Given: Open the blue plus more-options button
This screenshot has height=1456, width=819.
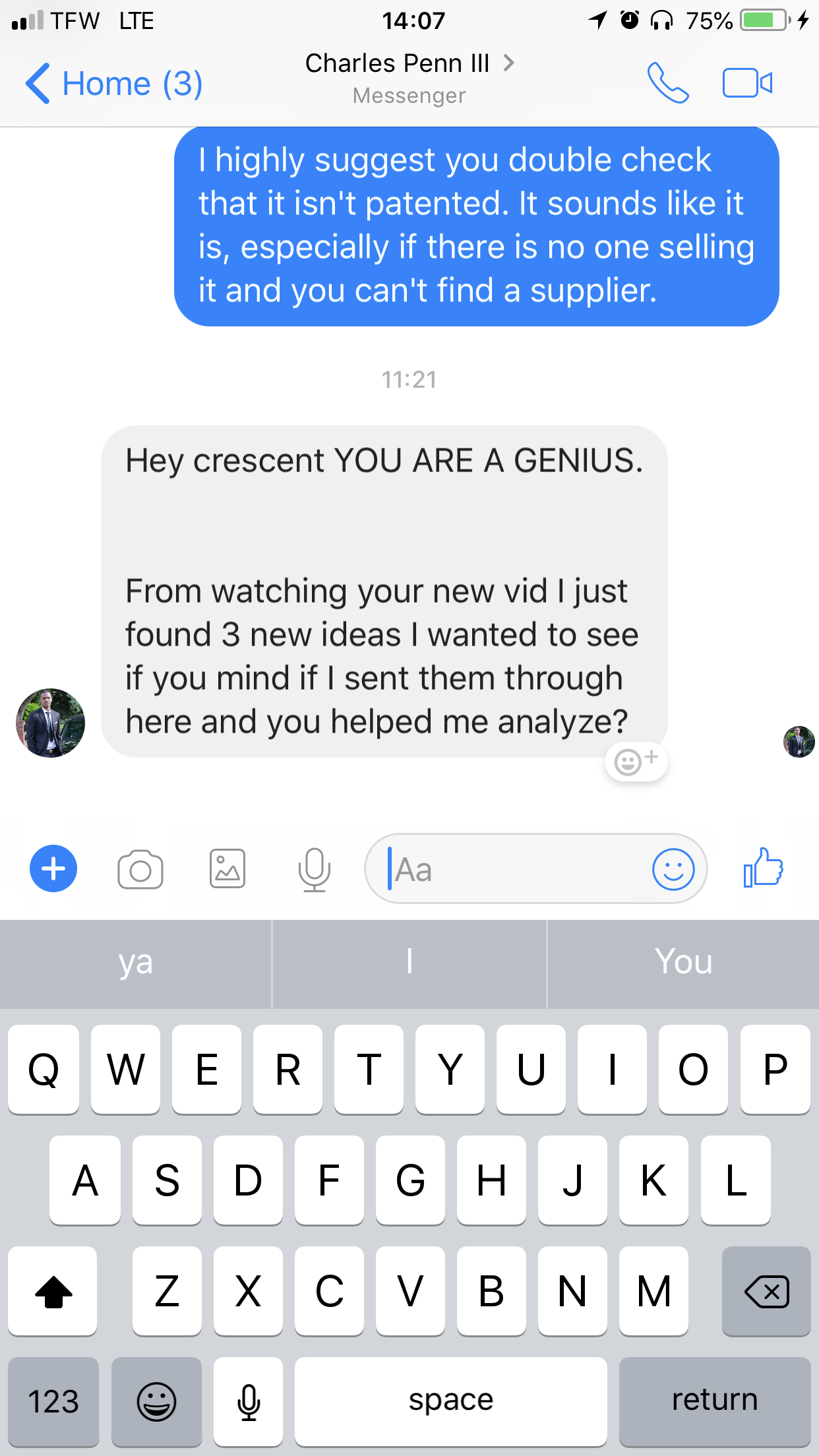Looking at the screenshot, I should (x=53, y=868).
